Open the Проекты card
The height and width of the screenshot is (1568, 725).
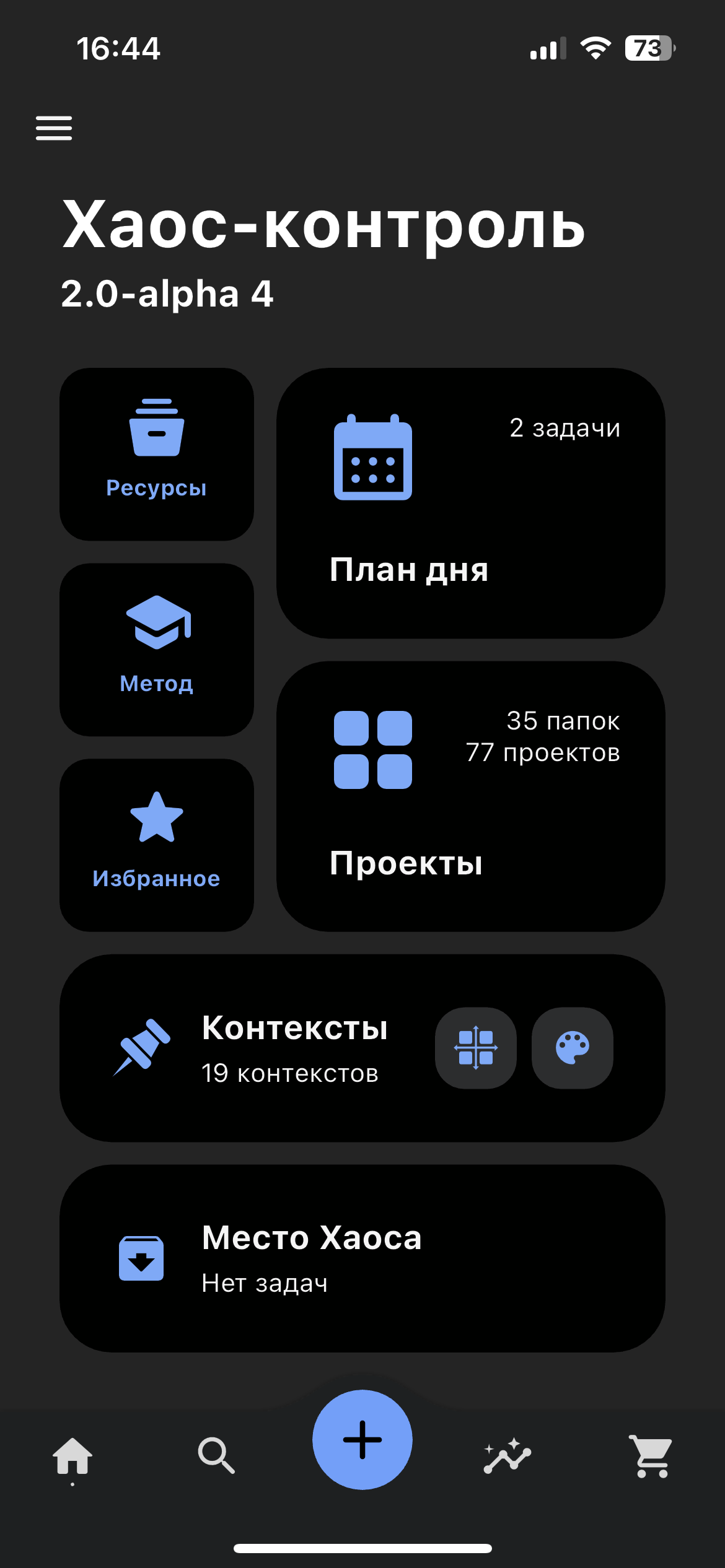point(471,796)
